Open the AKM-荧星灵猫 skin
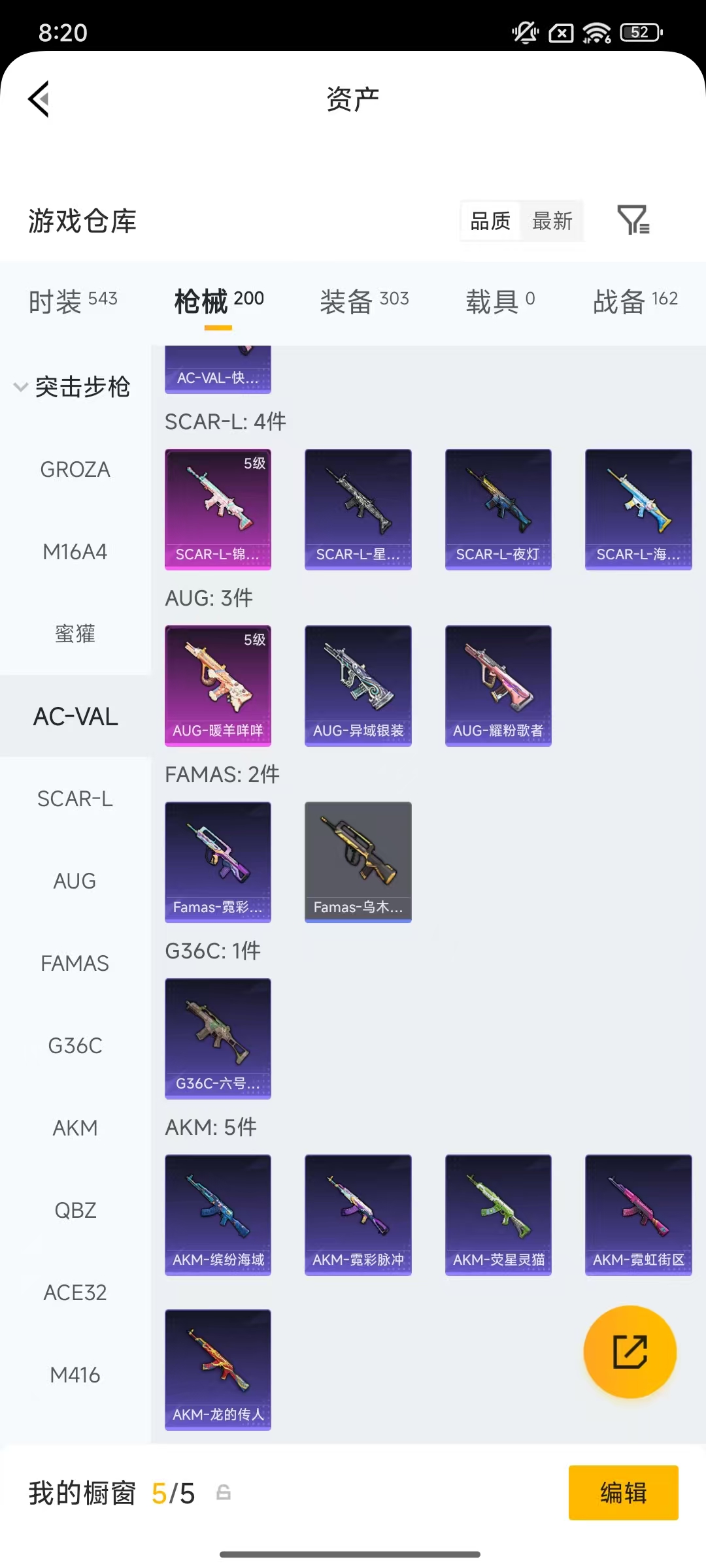 coord(498,1214)
